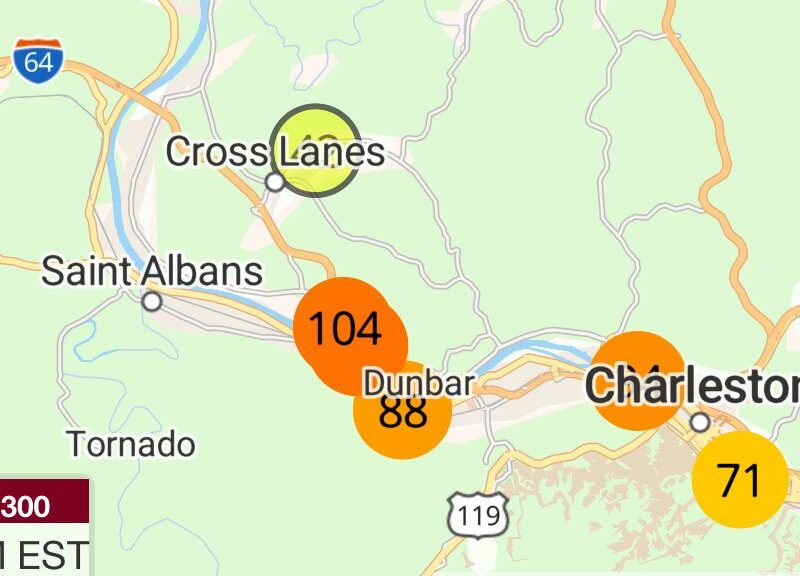Open the 104 air quality marker
This screenshot has width=800, height=576.
[342, 325]
